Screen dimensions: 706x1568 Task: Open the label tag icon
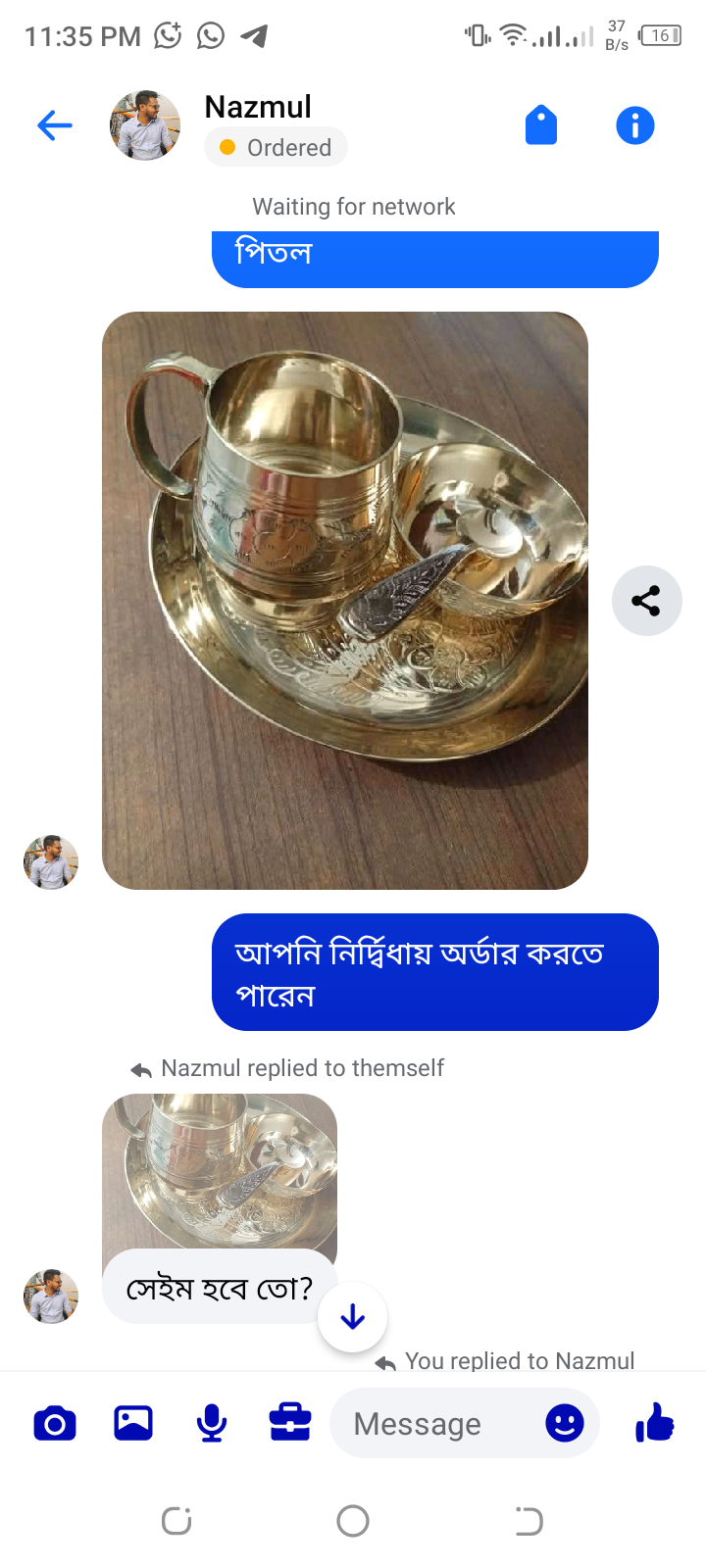click(x=541, y=125)
